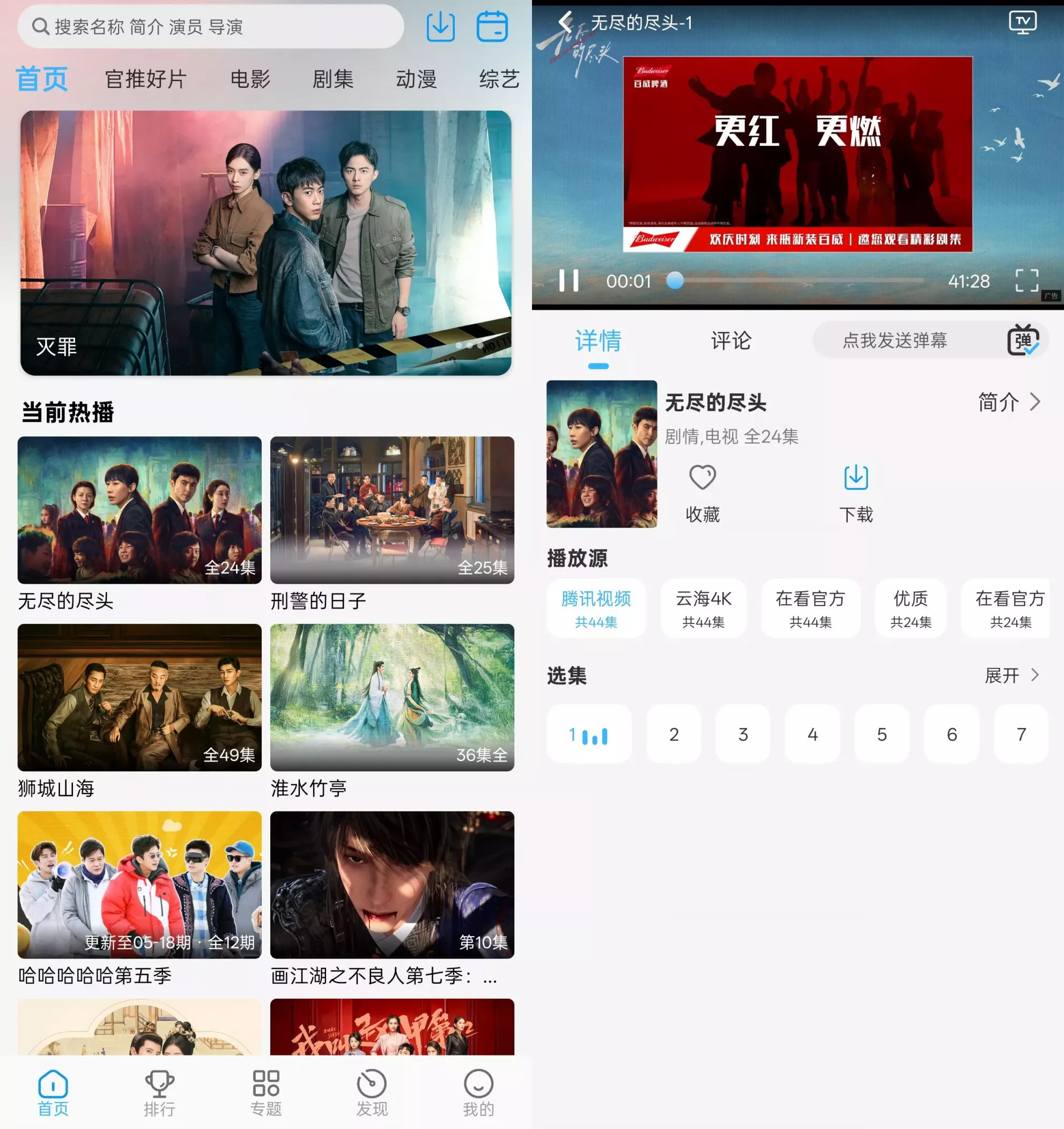Cast the video to TV
The width and height of the screenshot is (1064, 1129).
[x=1022, y=23]
